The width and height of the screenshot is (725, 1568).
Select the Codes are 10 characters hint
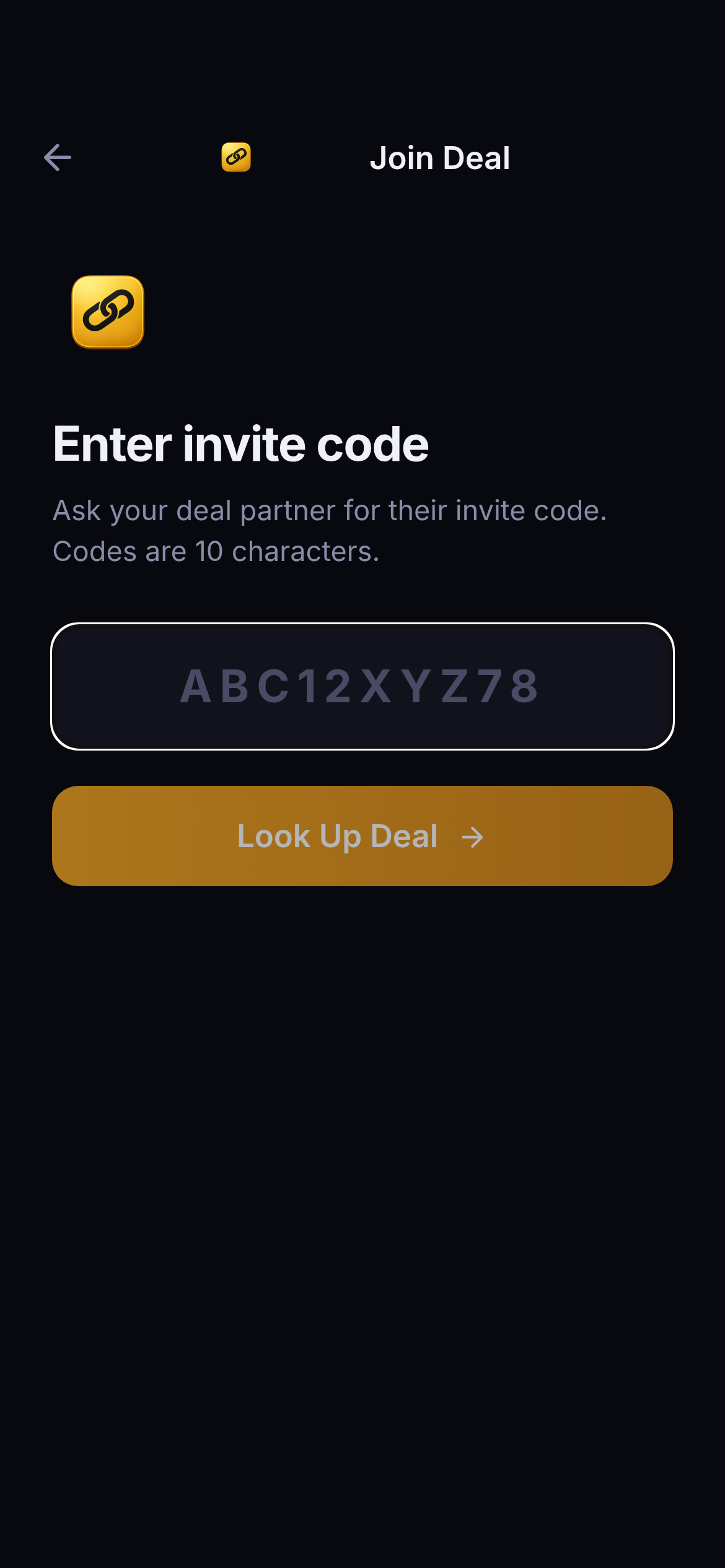click(216, 551)
